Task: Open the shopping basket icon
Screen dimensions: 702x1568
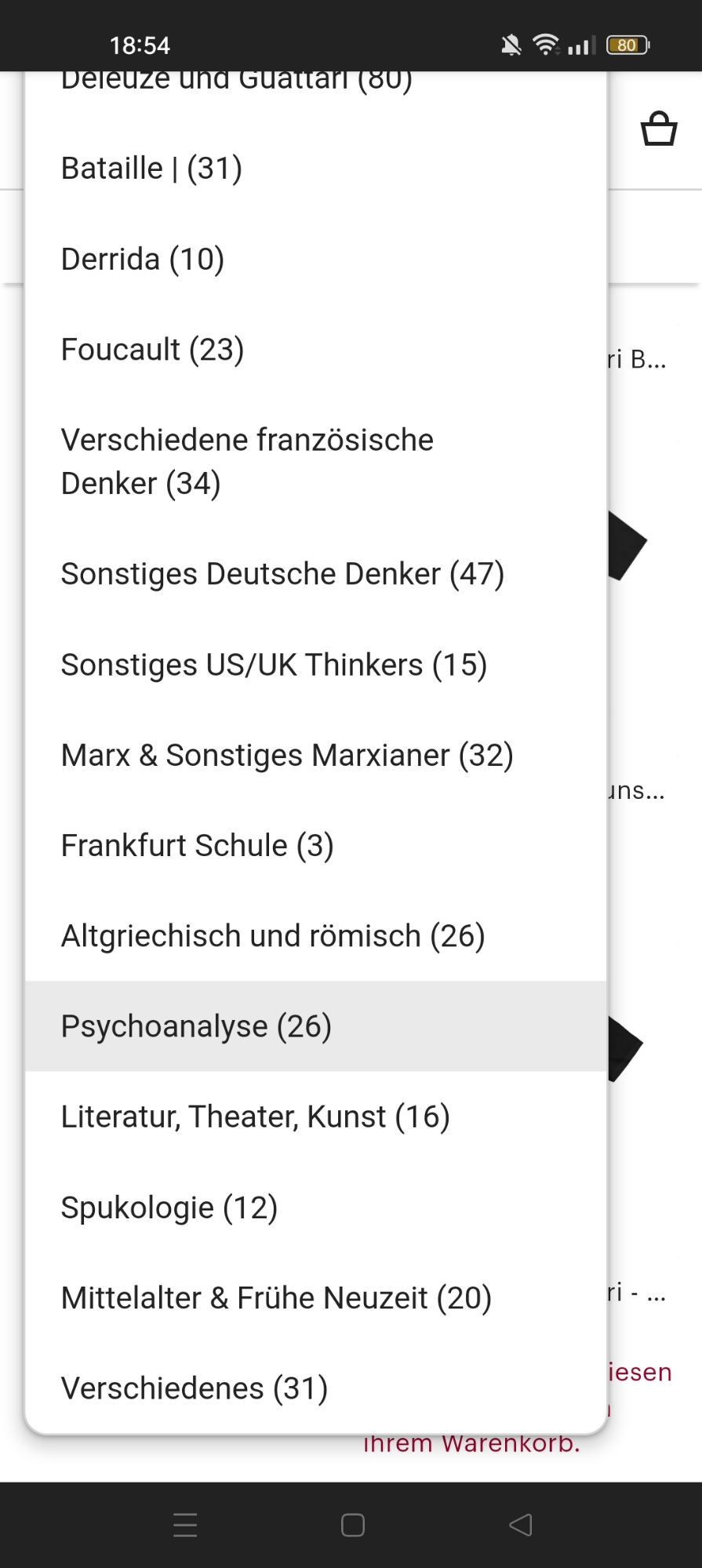Action: pos(658,129)
